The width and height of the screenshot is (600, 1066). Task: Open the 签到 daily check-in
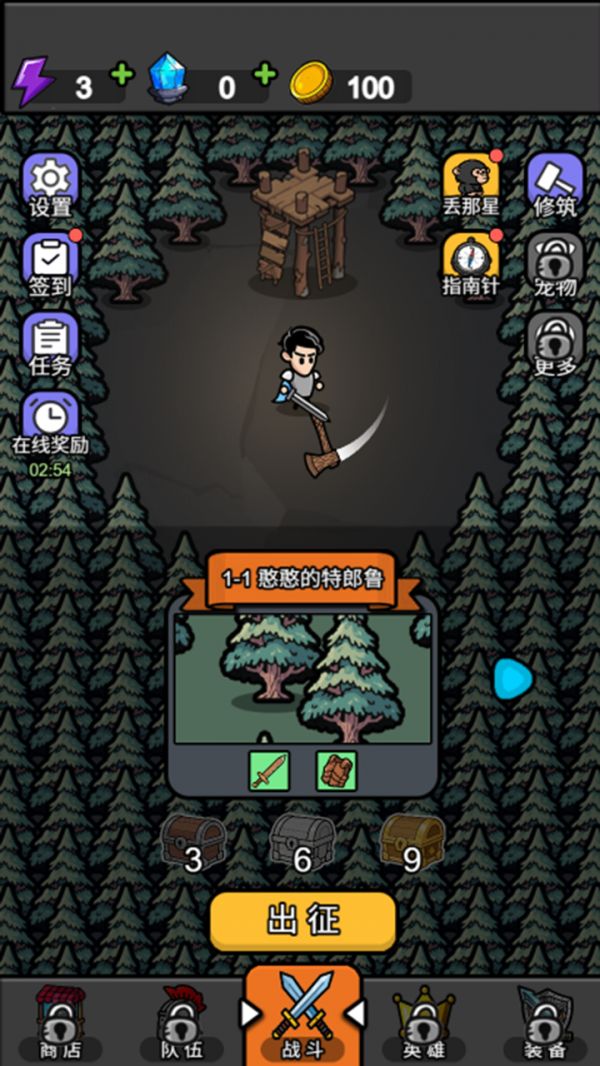pos(50,262)
